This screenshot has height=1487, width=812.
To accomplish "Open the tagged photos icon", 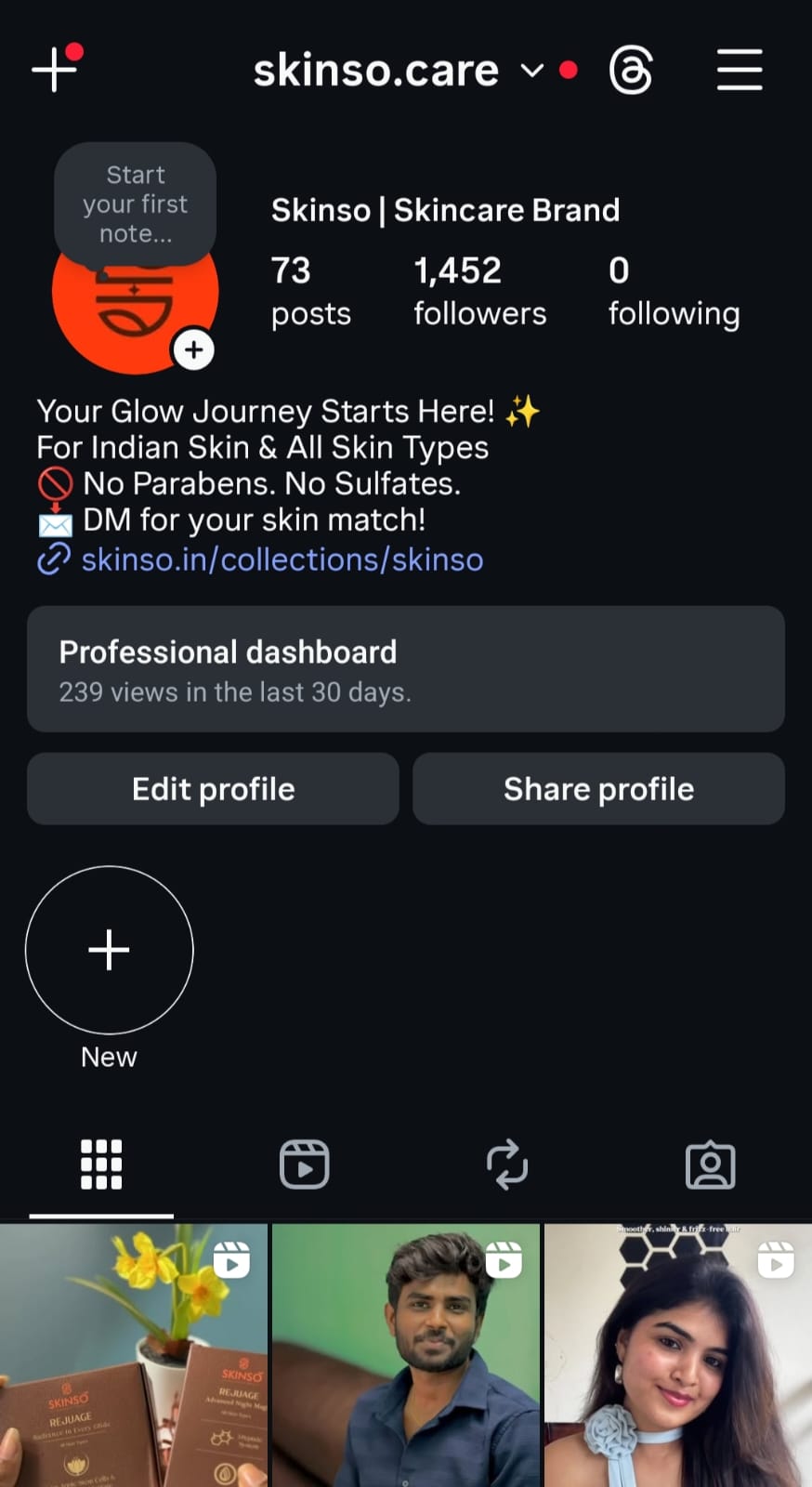I will (711, 1164).
